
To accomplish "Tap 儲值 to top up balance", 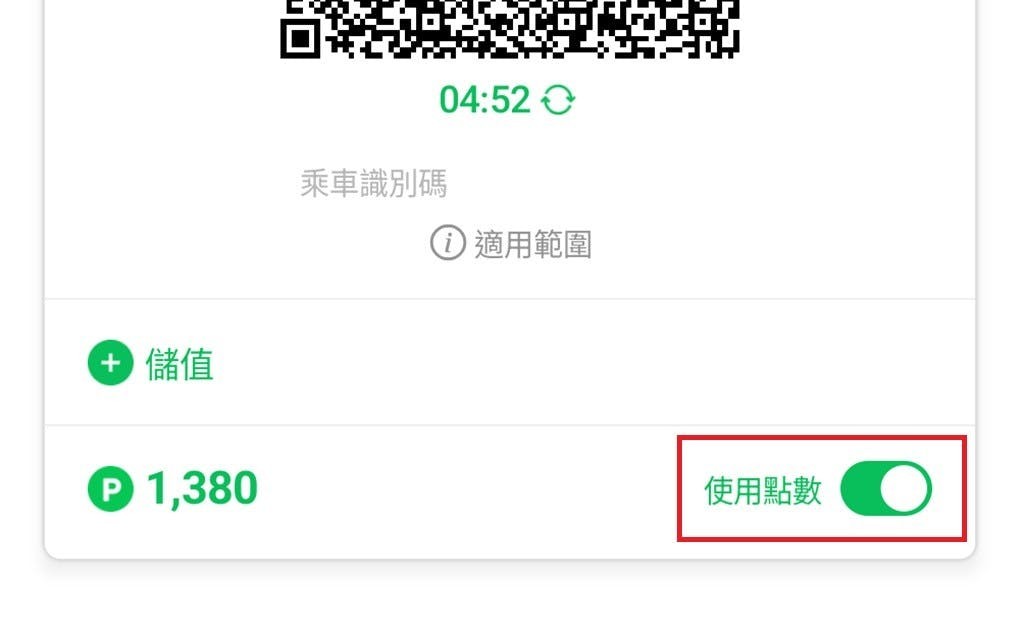I will click(x=152, y=363).
